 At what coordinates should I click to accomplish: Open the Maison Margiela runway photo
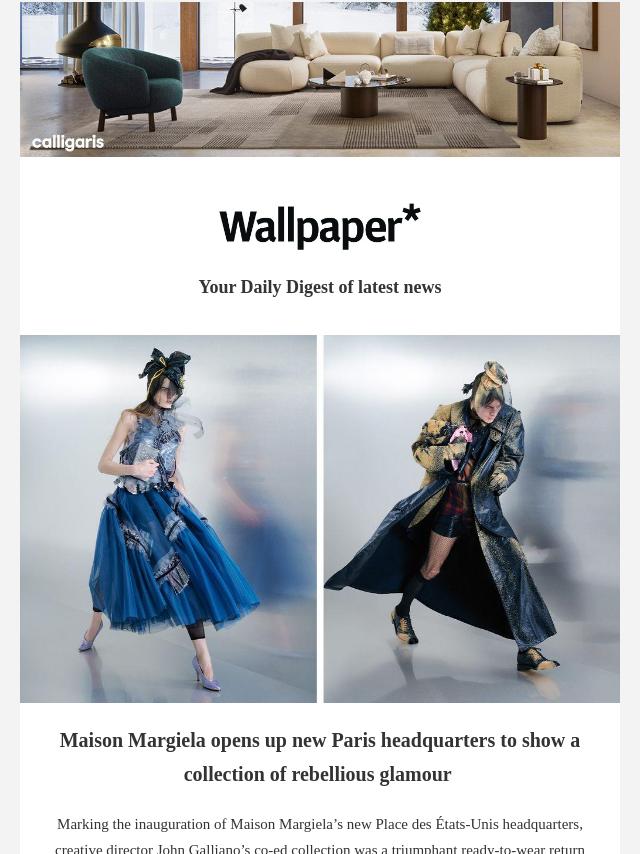(320, 518)
